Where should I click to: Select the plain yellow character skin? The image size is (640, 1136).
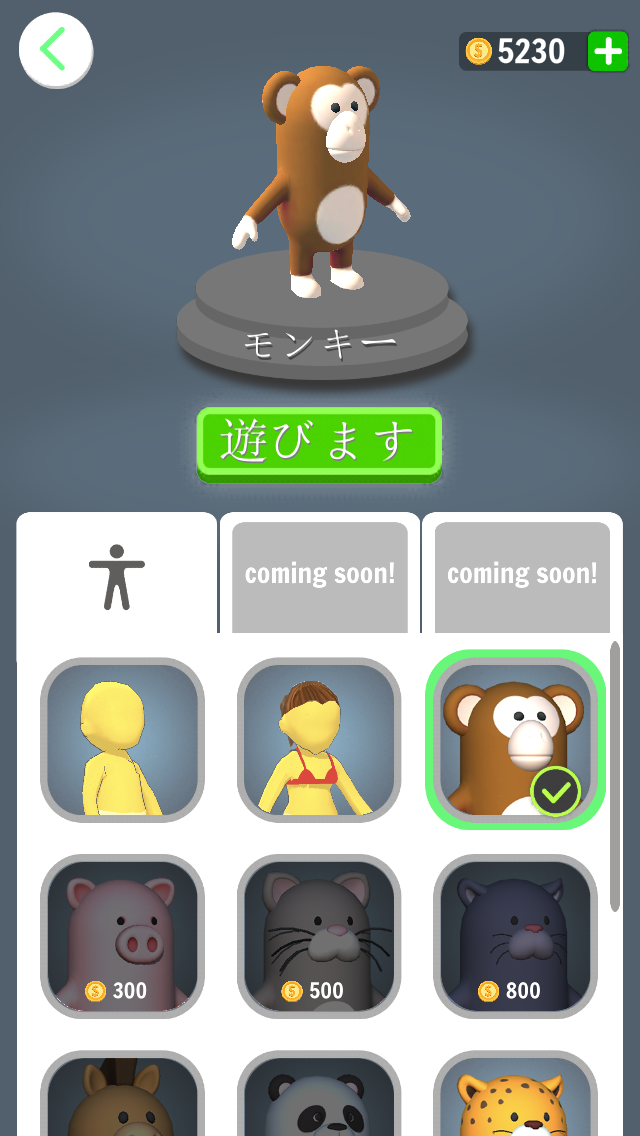tap(122, 740)
